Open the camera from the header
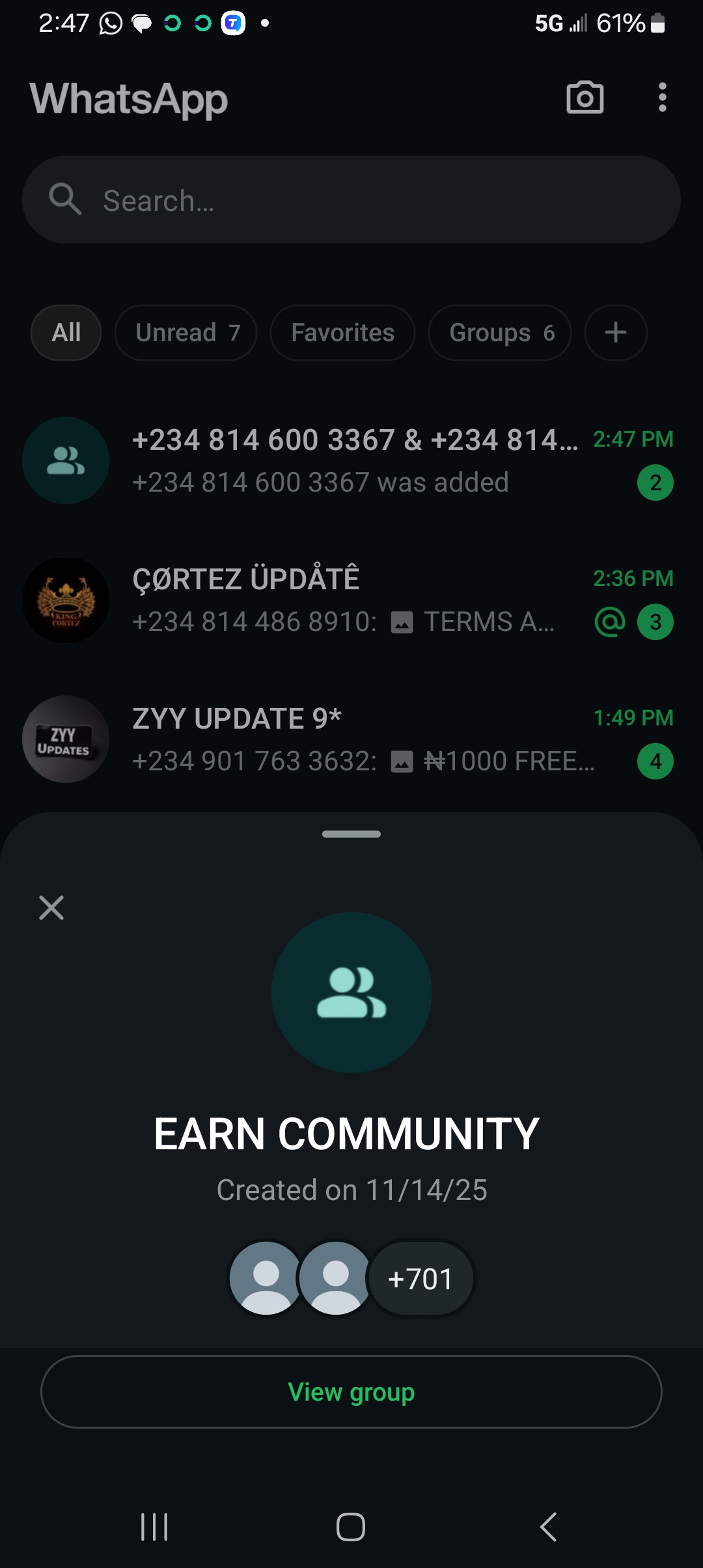The height and width of the screenshot is (1568, 703). pos(585,98)
